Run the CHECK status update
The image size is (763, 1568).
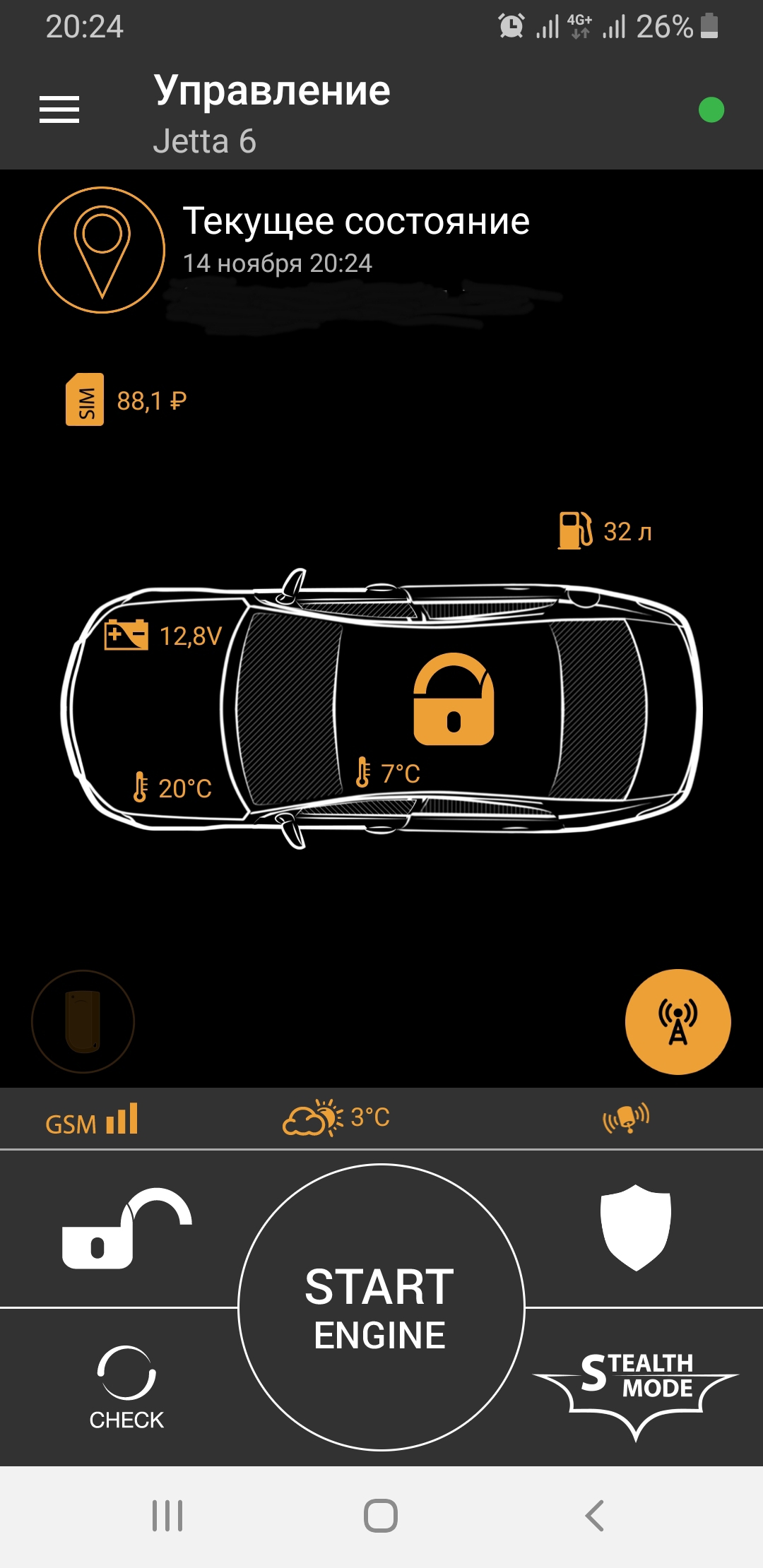126,1386
